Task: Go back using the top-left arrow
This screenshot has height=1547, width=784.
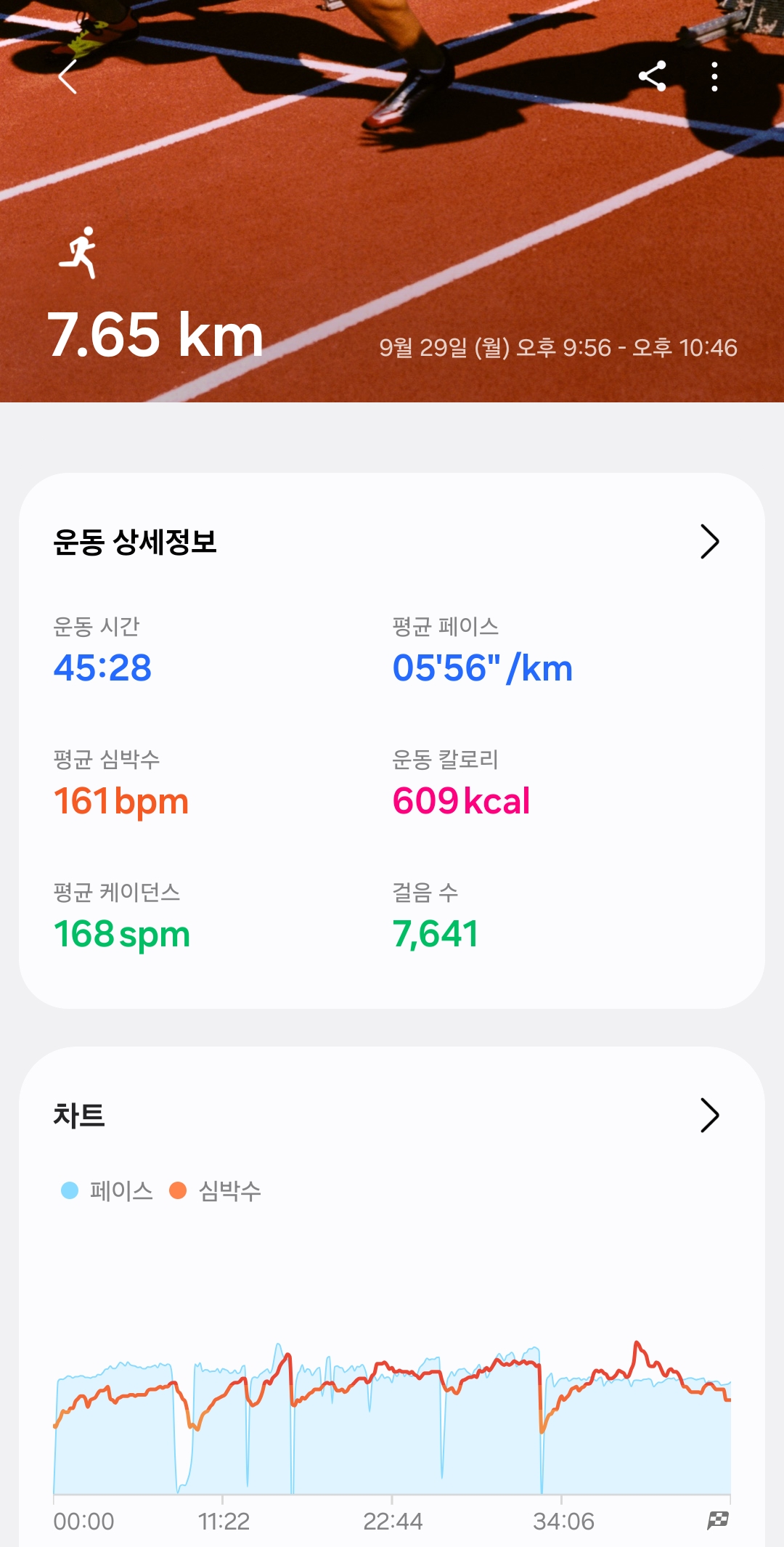Action: click(68, 77)
